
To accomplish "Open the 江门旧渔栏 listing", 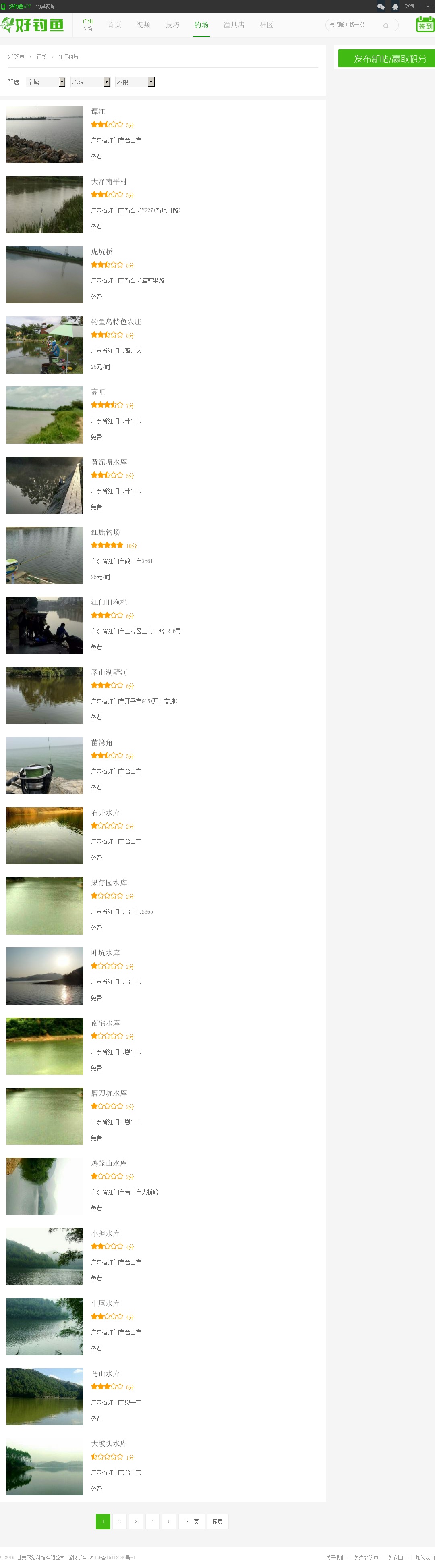I will (x=109, y=602).
